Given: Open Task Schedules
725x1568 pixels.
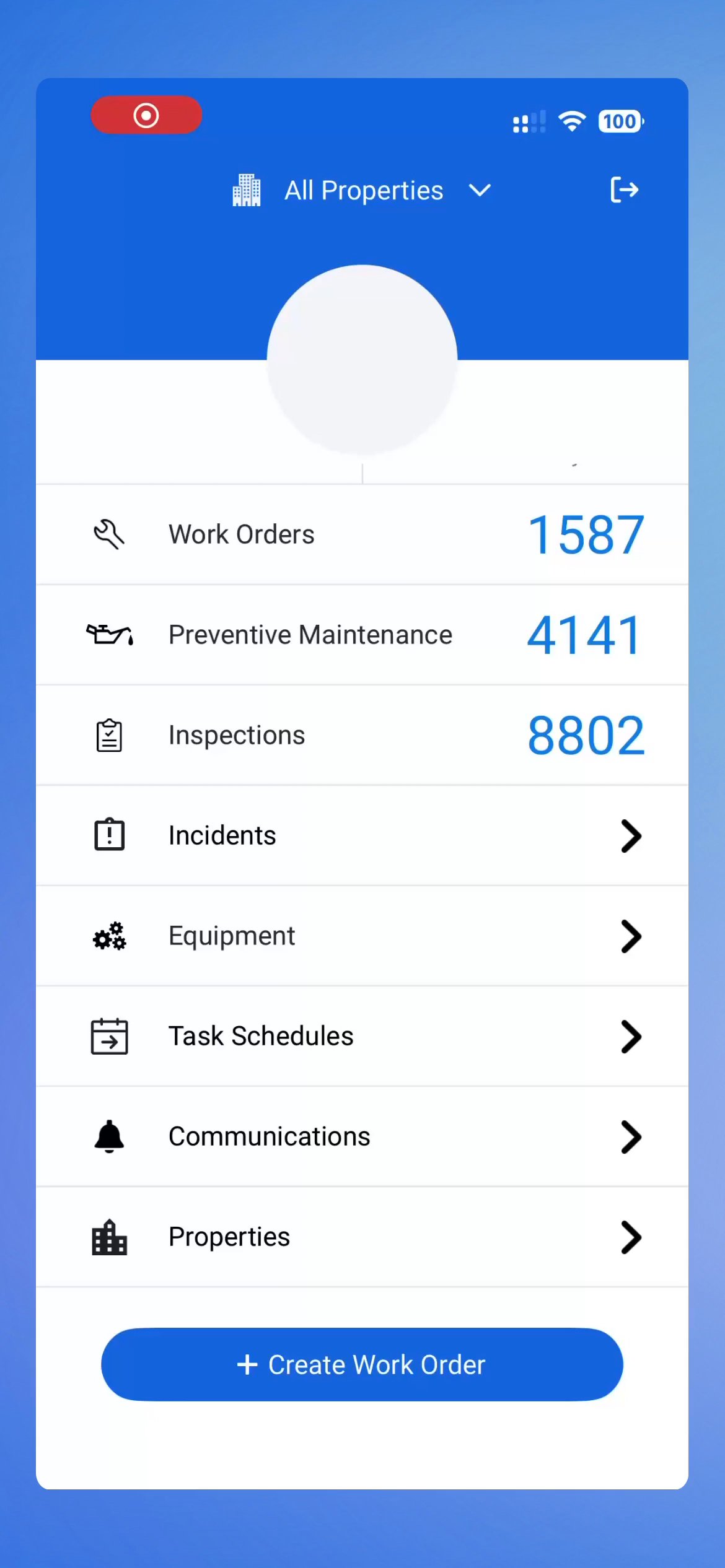Looking at the screenshot, I should [x=362, y=1036].
